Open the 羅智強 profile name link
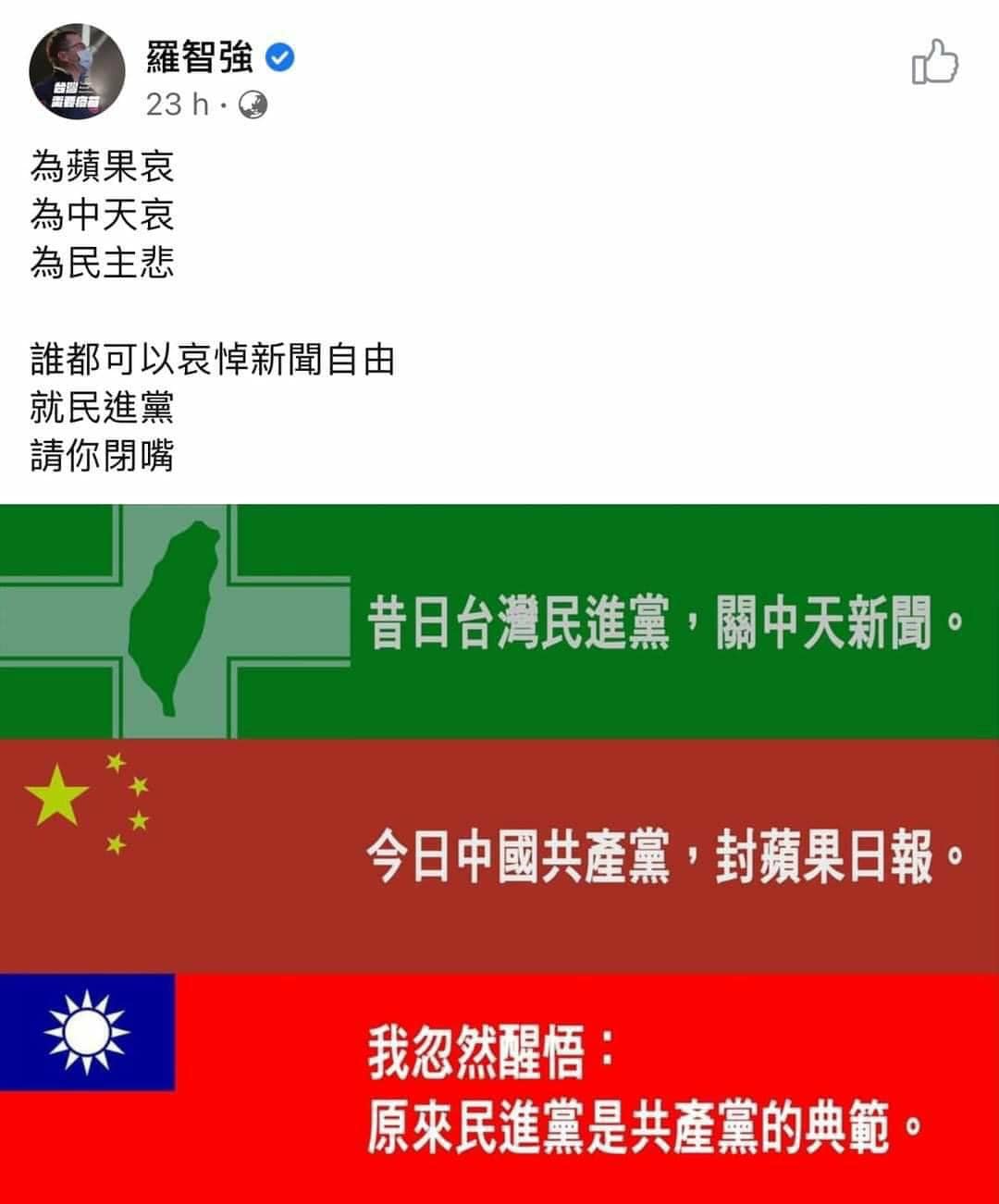The image size is (999, 1204). click(x=200, y=58)
